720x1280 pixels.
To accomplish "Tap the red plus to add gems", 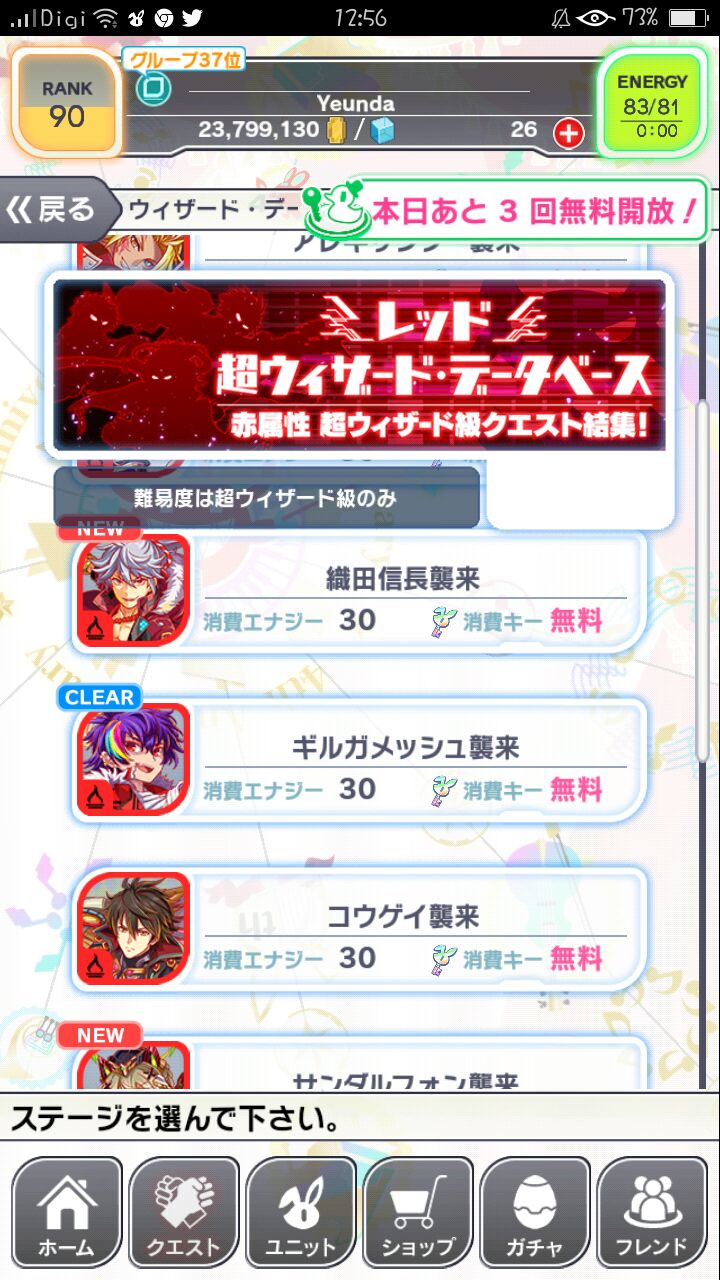I will click(569, 131).
